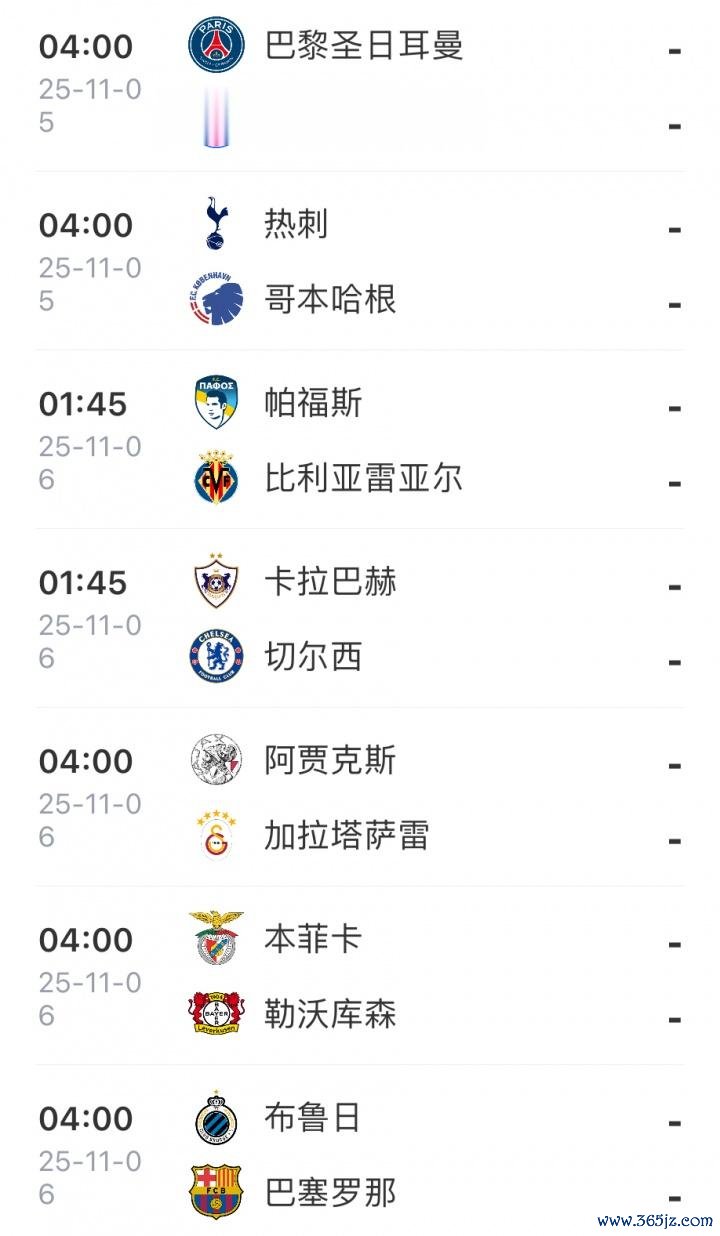View the 热刺 vs 哥本哈根 match

[360, 262]
